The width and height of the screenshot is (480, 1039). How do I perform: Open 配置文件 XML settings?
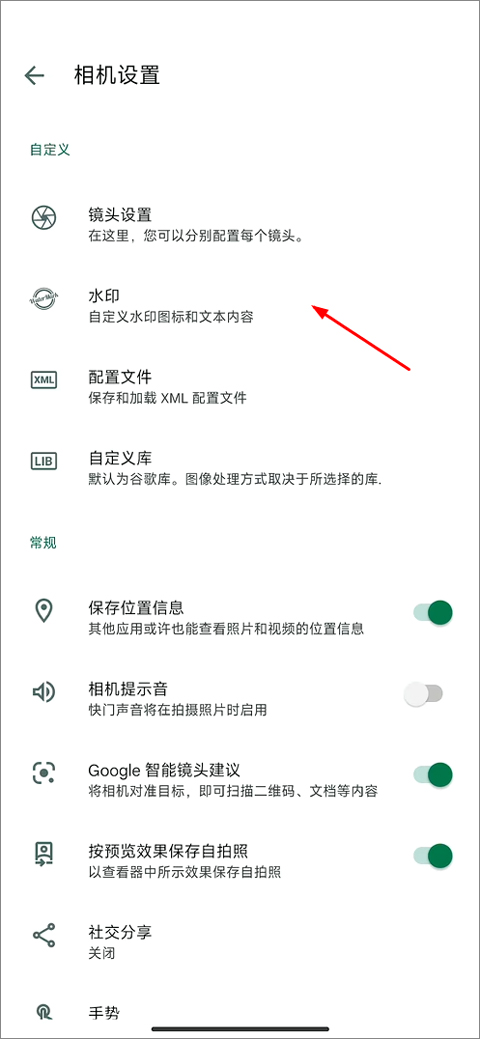coord(240,386)
